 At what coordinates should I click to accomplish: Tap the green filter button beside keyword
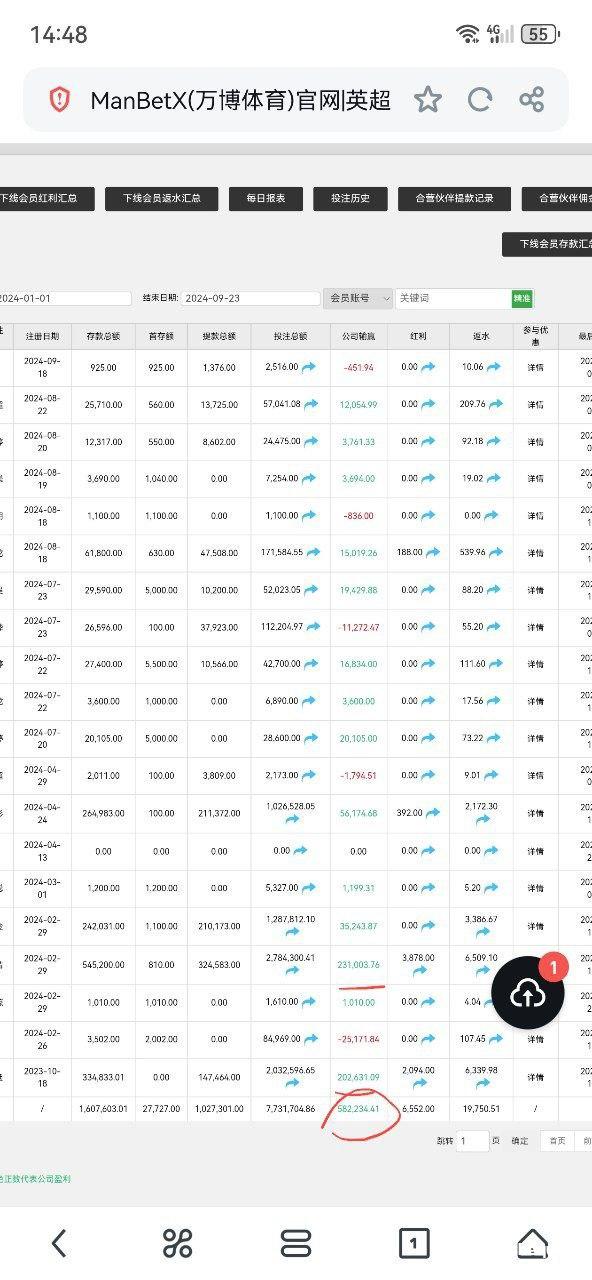522,298
